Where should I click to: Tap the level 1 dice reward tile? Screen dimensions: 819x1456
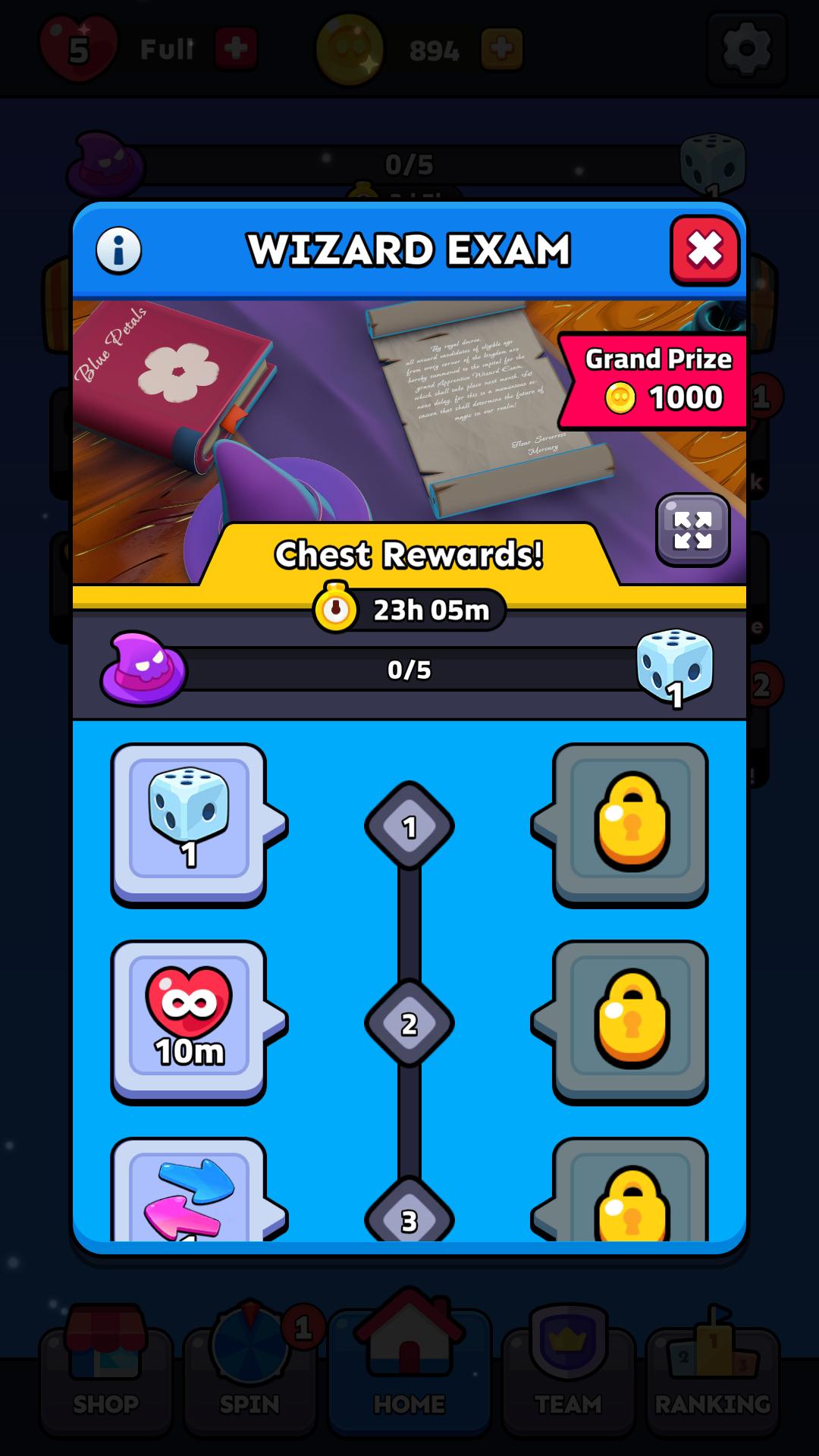click(189, 824)
